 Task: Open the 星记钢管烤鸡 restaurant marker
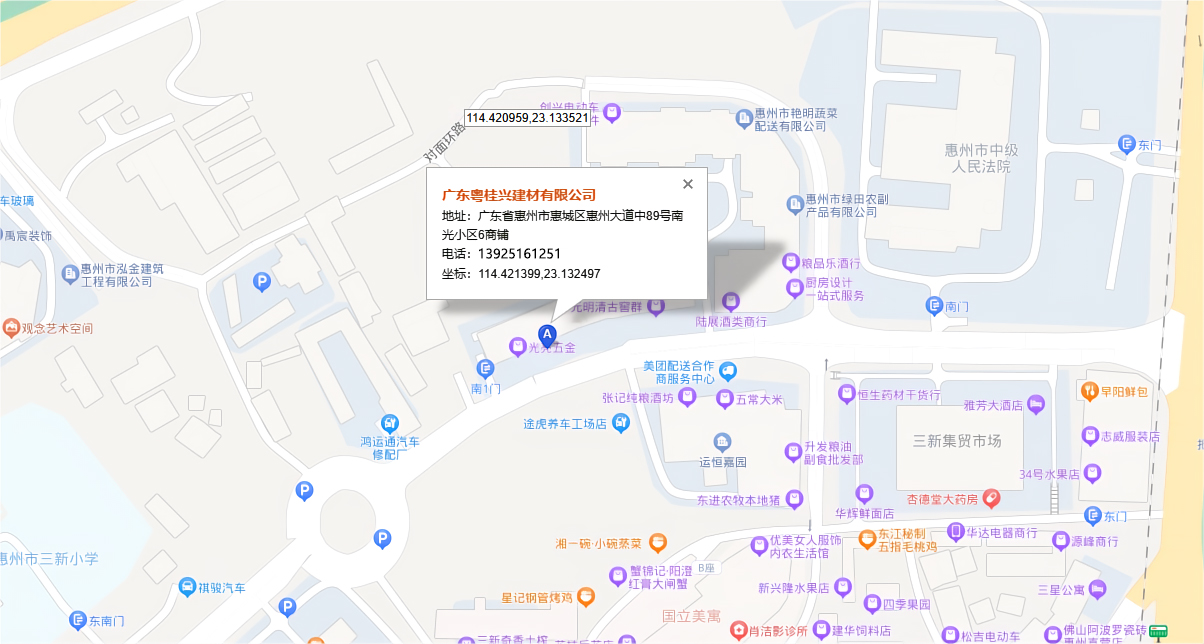pos(585,598)
